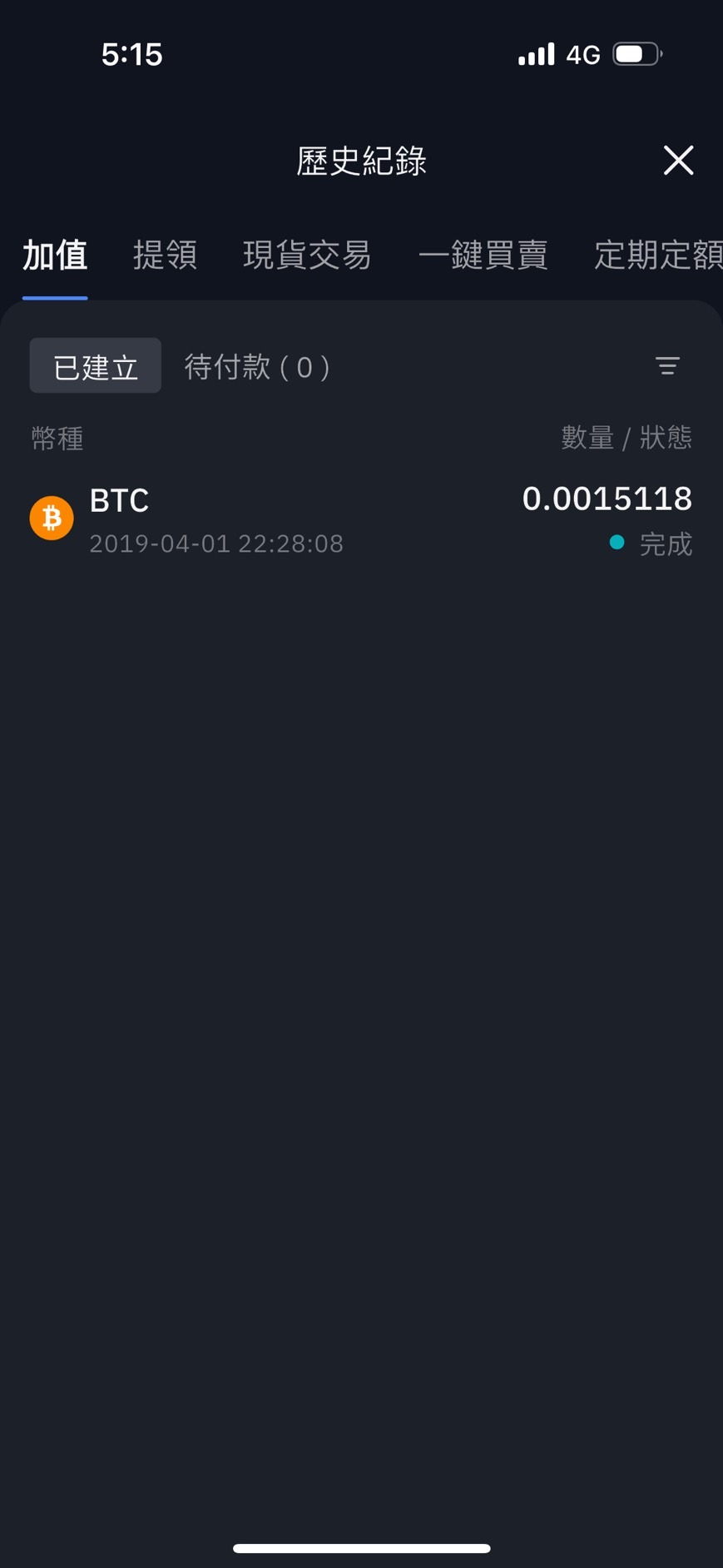Close the 歷史紀錄 screen
This screenshot has height=1568, width=723.
tap(678, 161)
